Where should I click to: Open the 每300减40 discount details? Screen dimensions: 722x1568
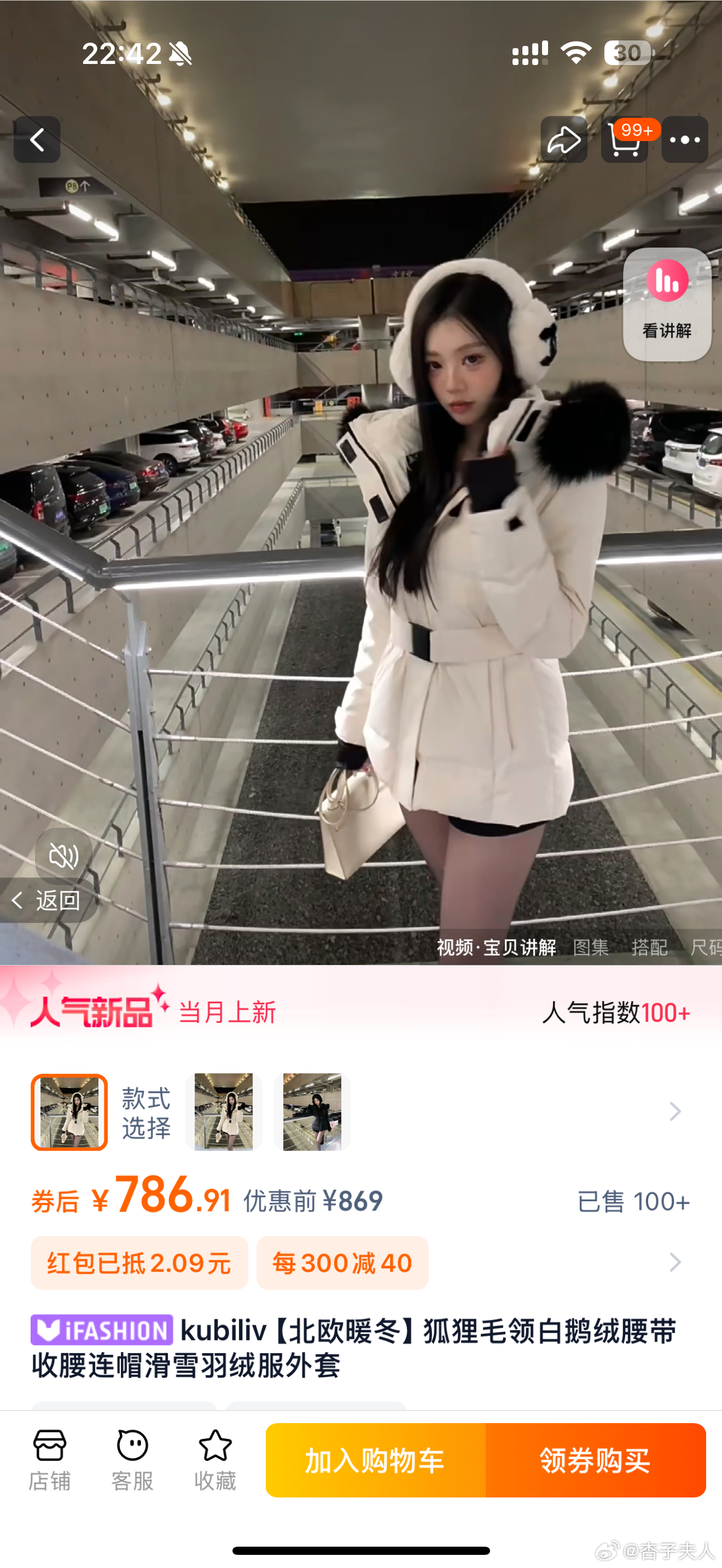coord(342,1262)
